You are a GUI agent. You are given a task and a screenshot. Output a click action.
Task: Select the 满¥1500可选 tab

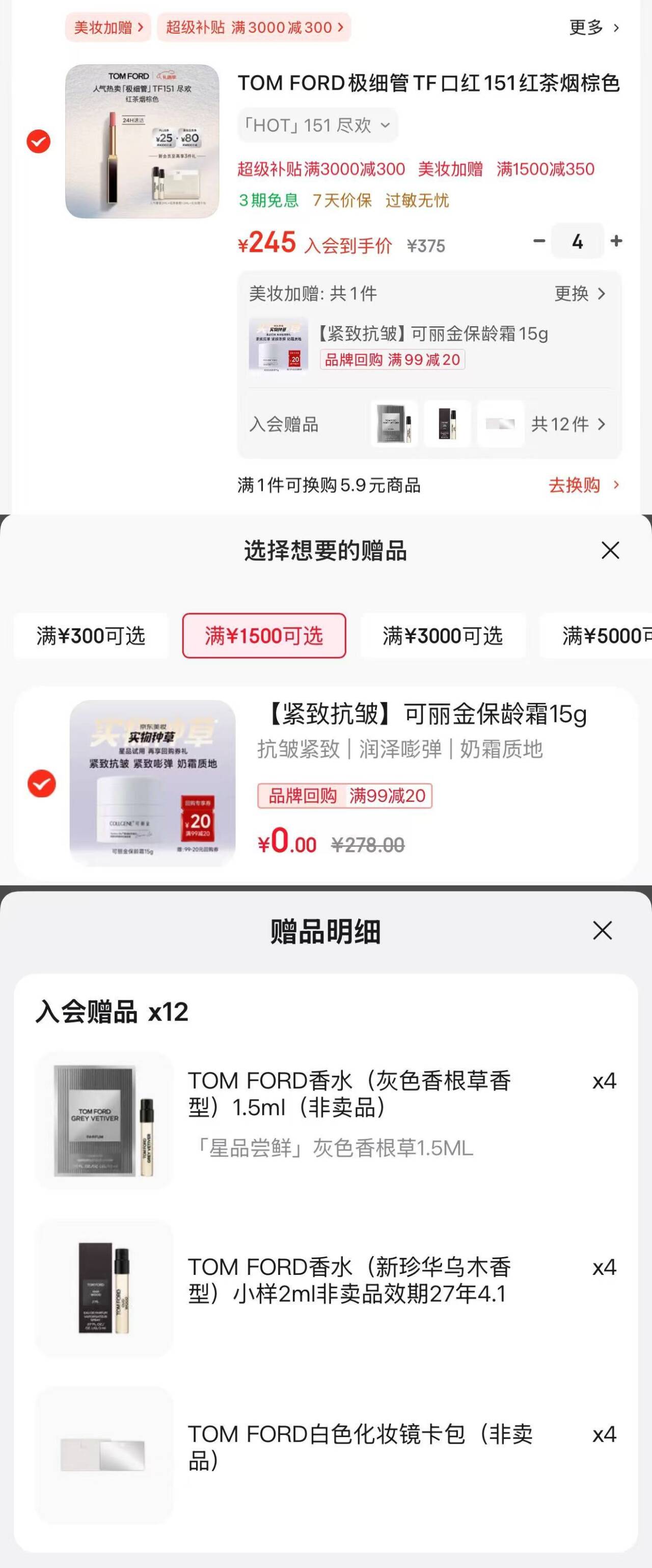click(x=264, y=636)
